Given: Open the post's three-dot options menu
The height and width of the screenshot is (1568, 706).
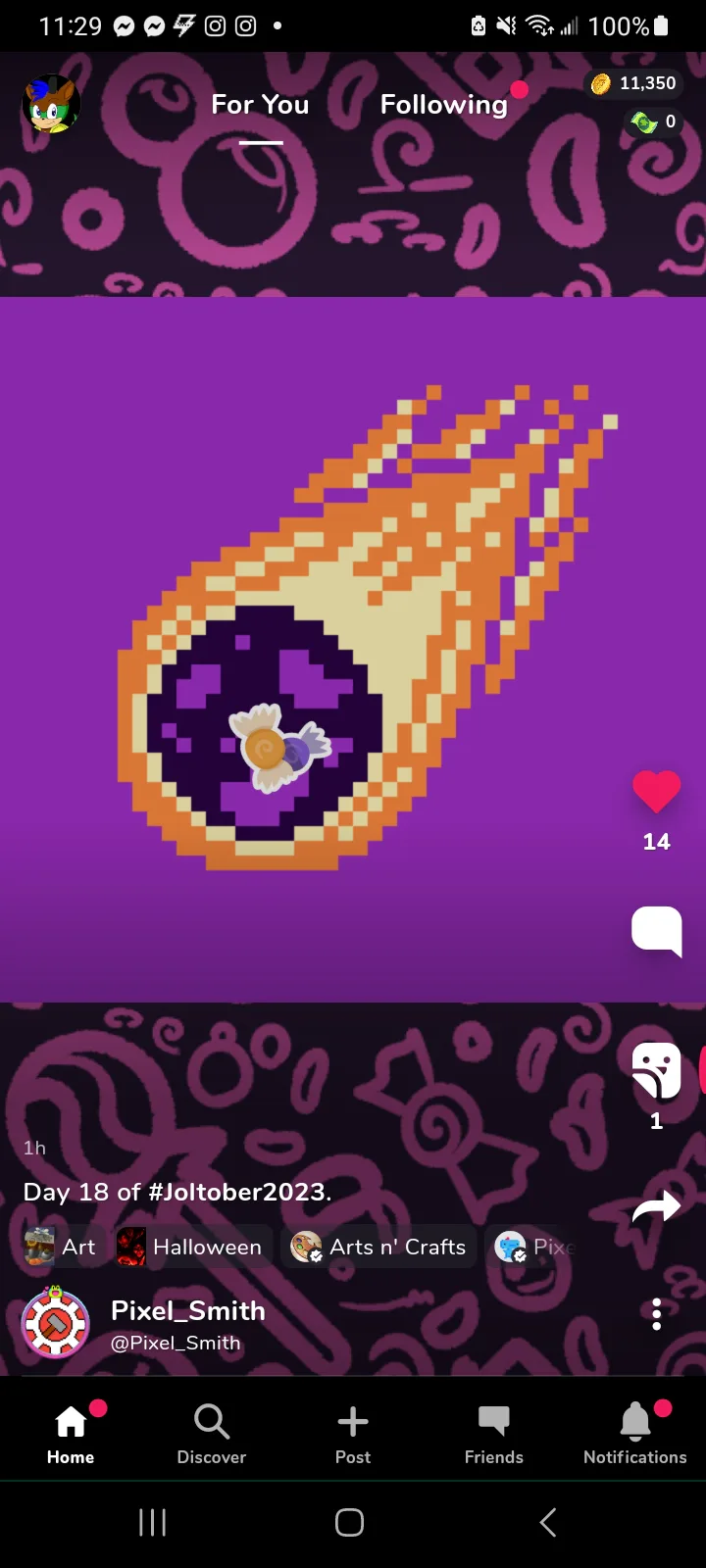Looking at the screenshot, I should click(x=656, y=1314).
